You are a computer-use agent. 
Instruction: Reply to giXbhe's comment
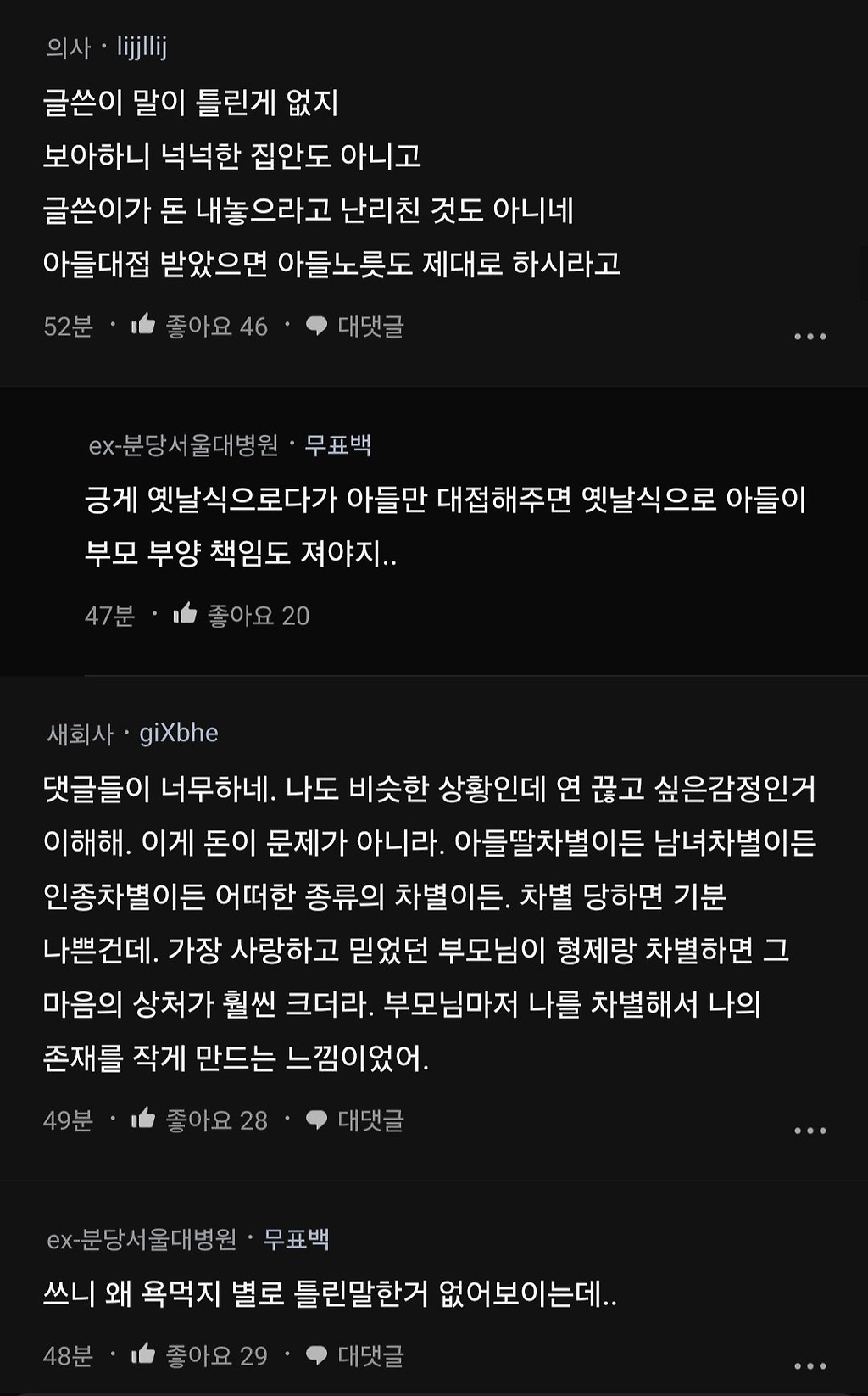click(x=355, y=1120)
